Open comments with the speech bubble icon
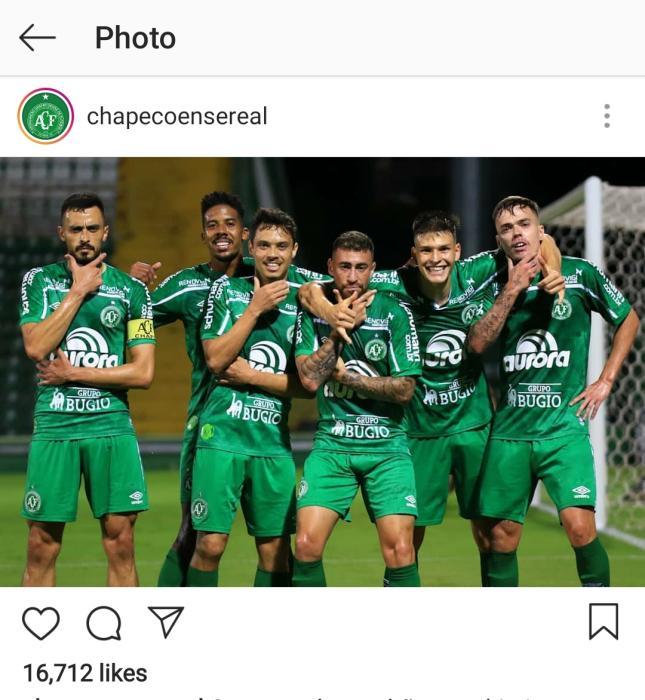Image resolution: width=645 pixels, height=700 pixels. point(103,622)
